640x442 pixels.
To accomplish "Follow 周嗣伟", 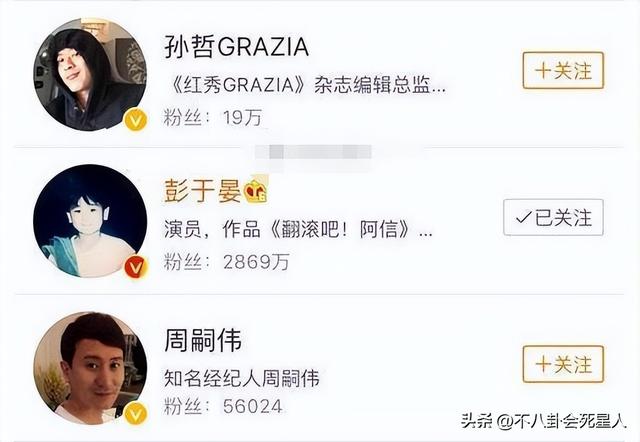I will (x=563, y=364).
